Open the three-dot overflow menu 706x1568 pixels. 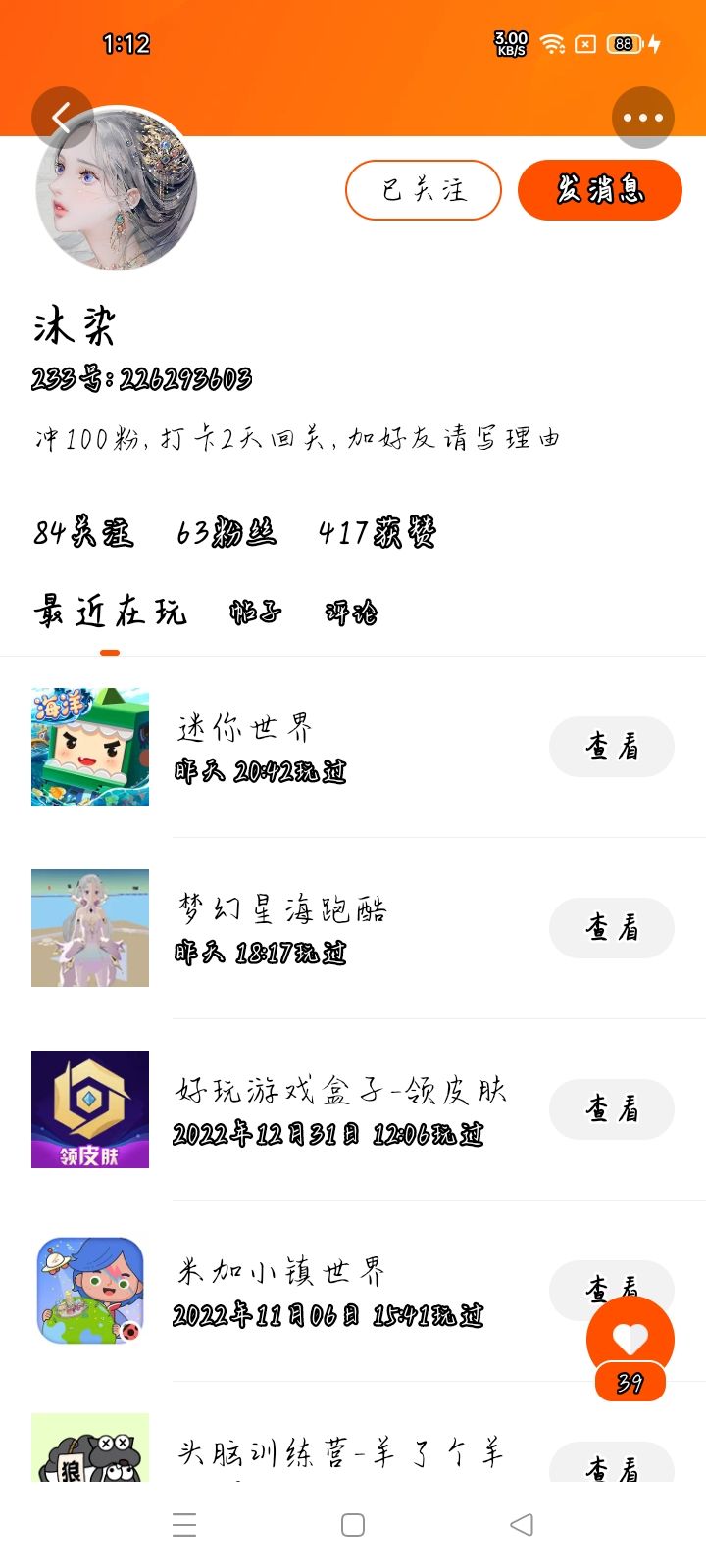[x=642, y=118]
